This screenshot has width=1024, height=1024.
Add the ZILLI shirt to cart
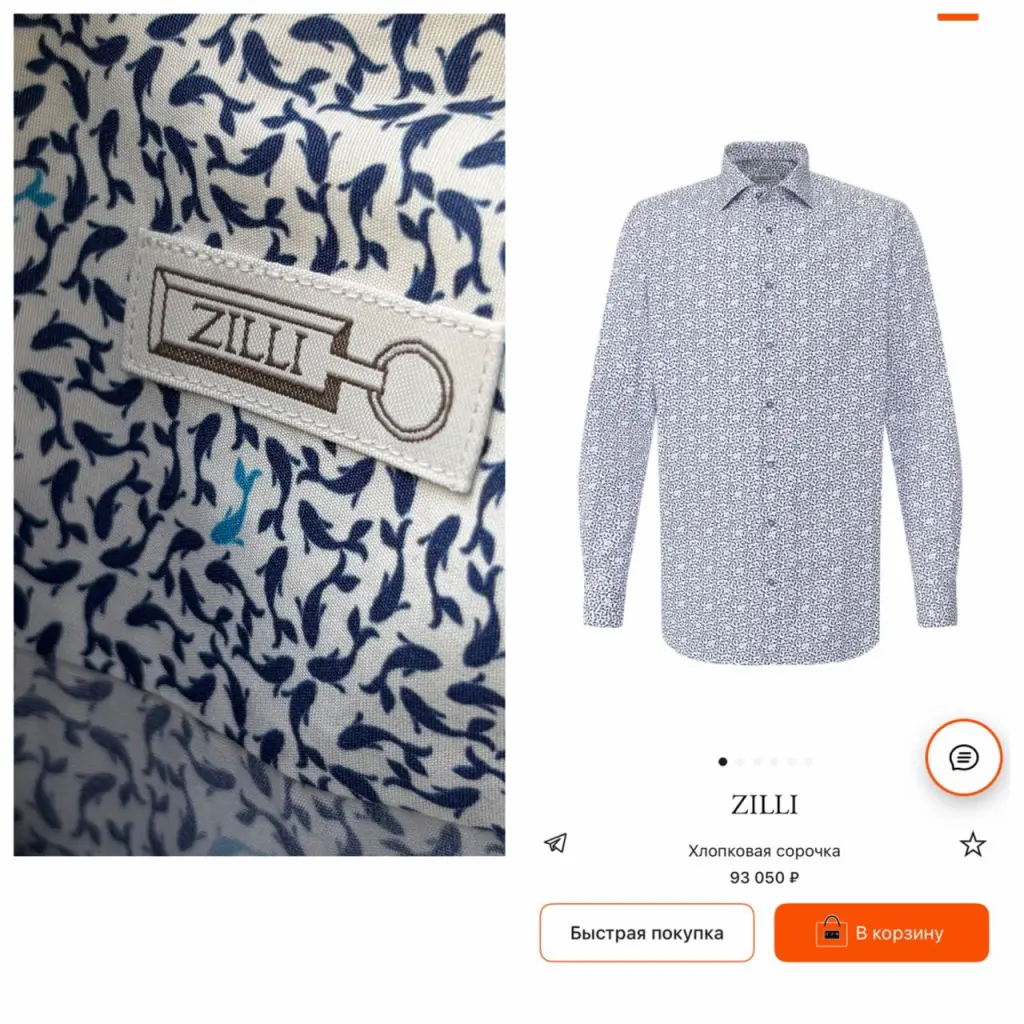click(x=881, y=933)
